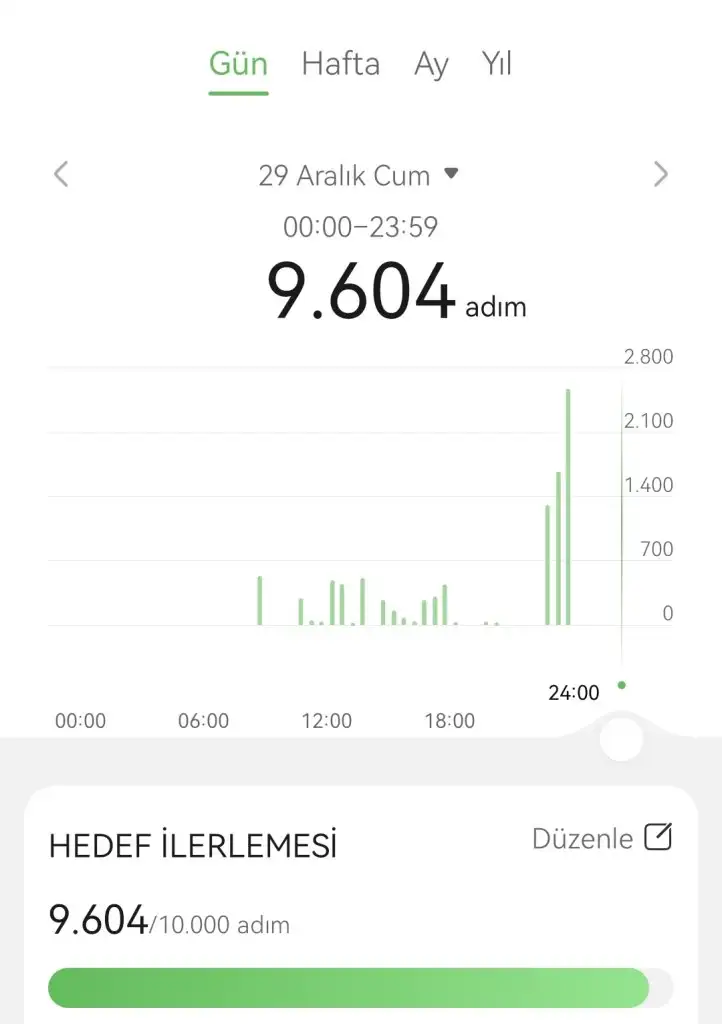Tap Düzenle to edit the step goal
The image size is (722, 1024).
(601, 838)
